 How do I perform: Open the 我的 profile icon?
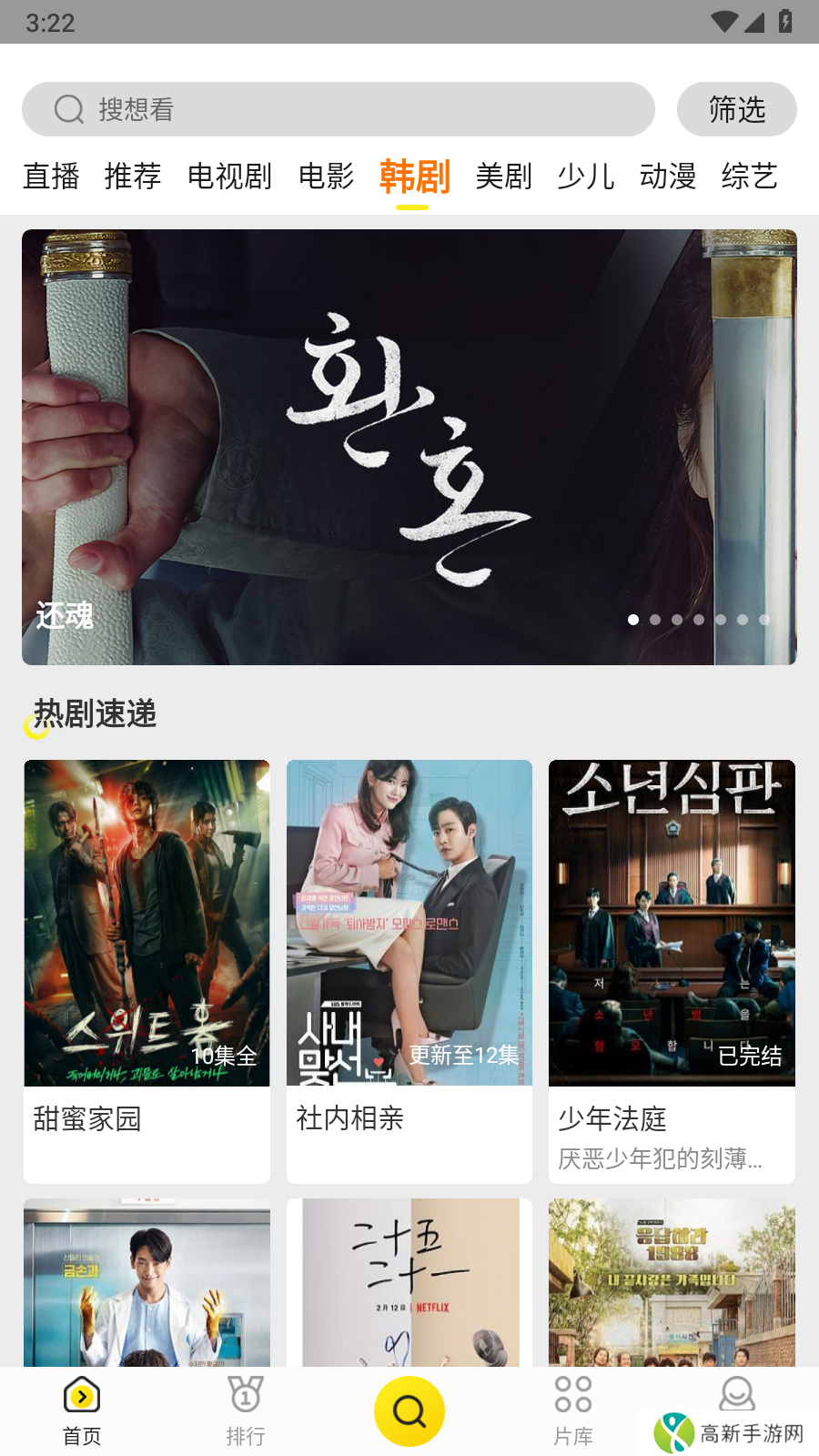click(736, 1394)
